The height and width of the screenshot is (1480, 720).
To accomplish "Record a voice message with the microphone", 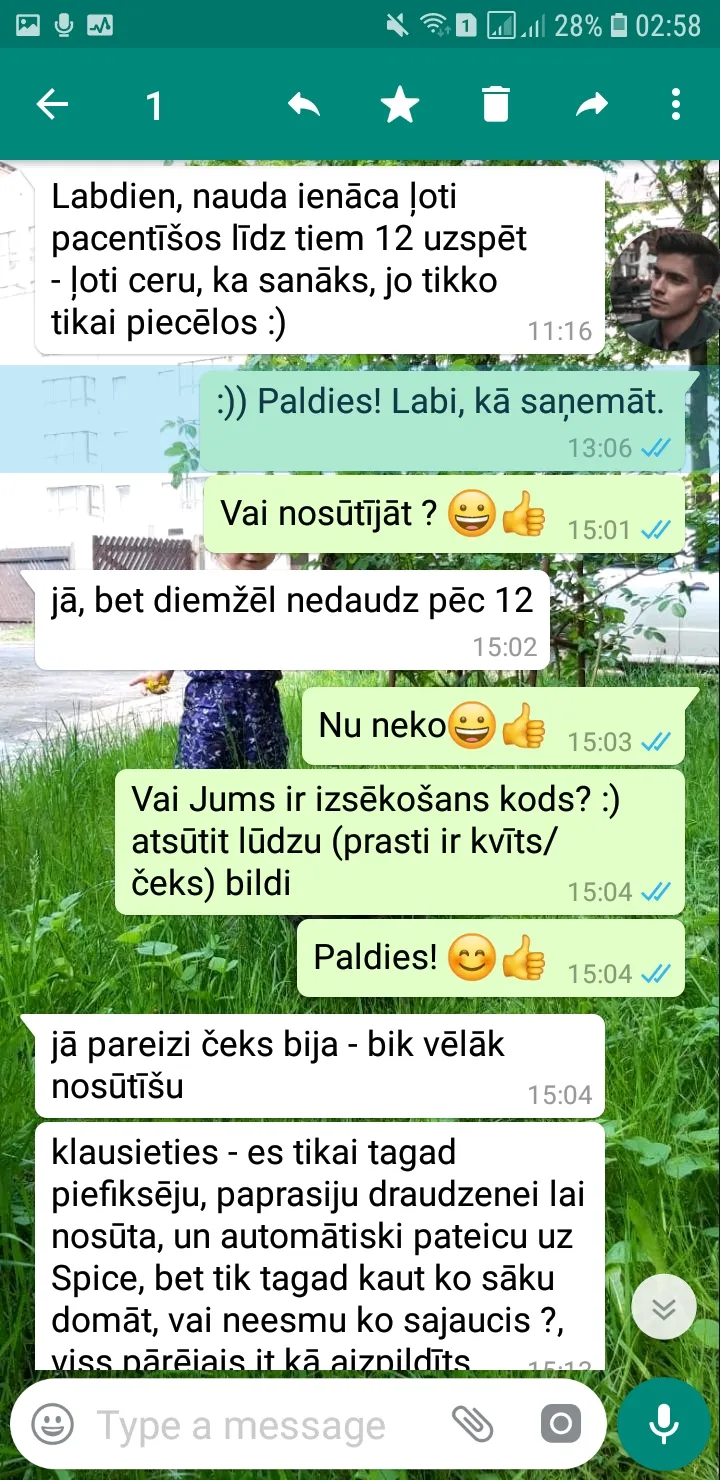I will click(664, 1424).
